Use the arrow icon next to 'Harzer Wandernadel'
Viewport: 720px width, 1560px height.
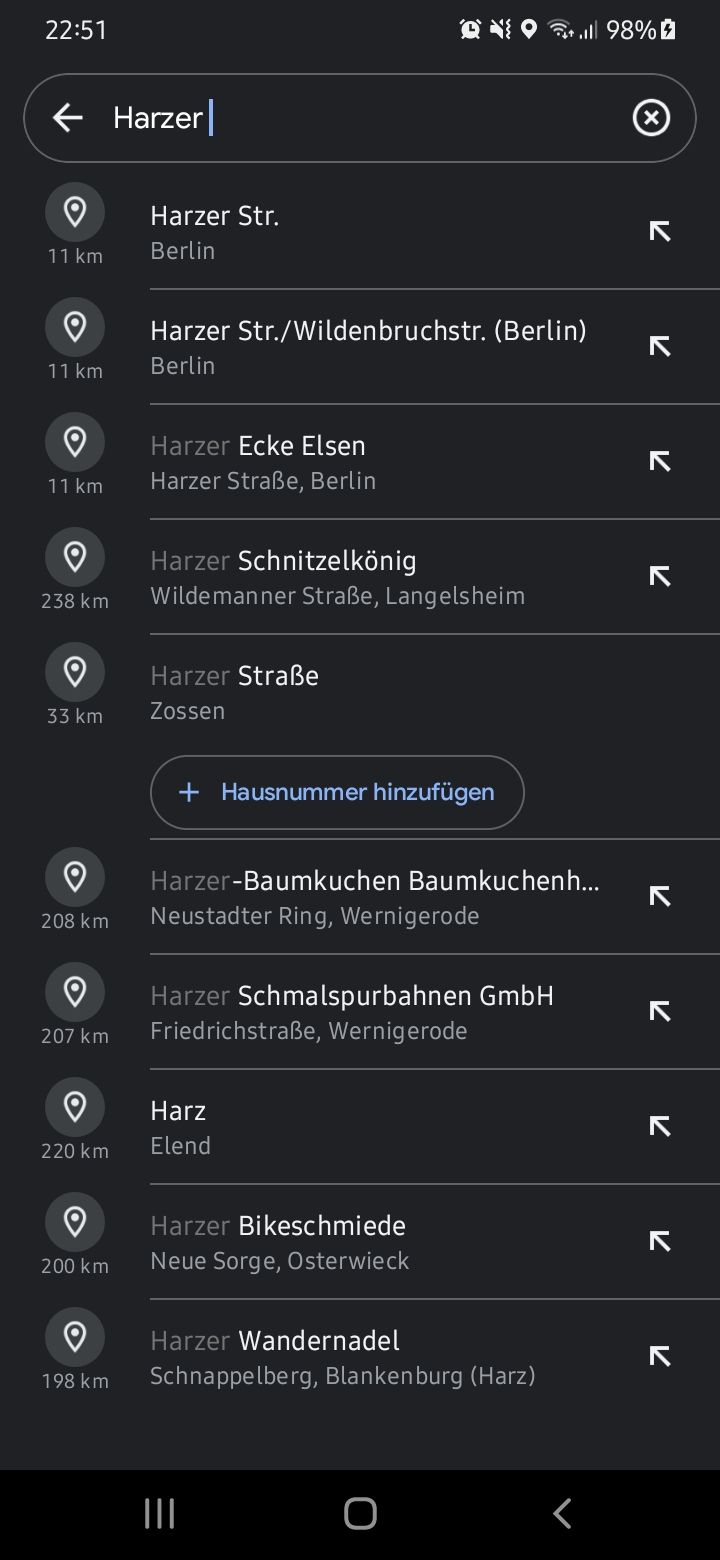659,1357
